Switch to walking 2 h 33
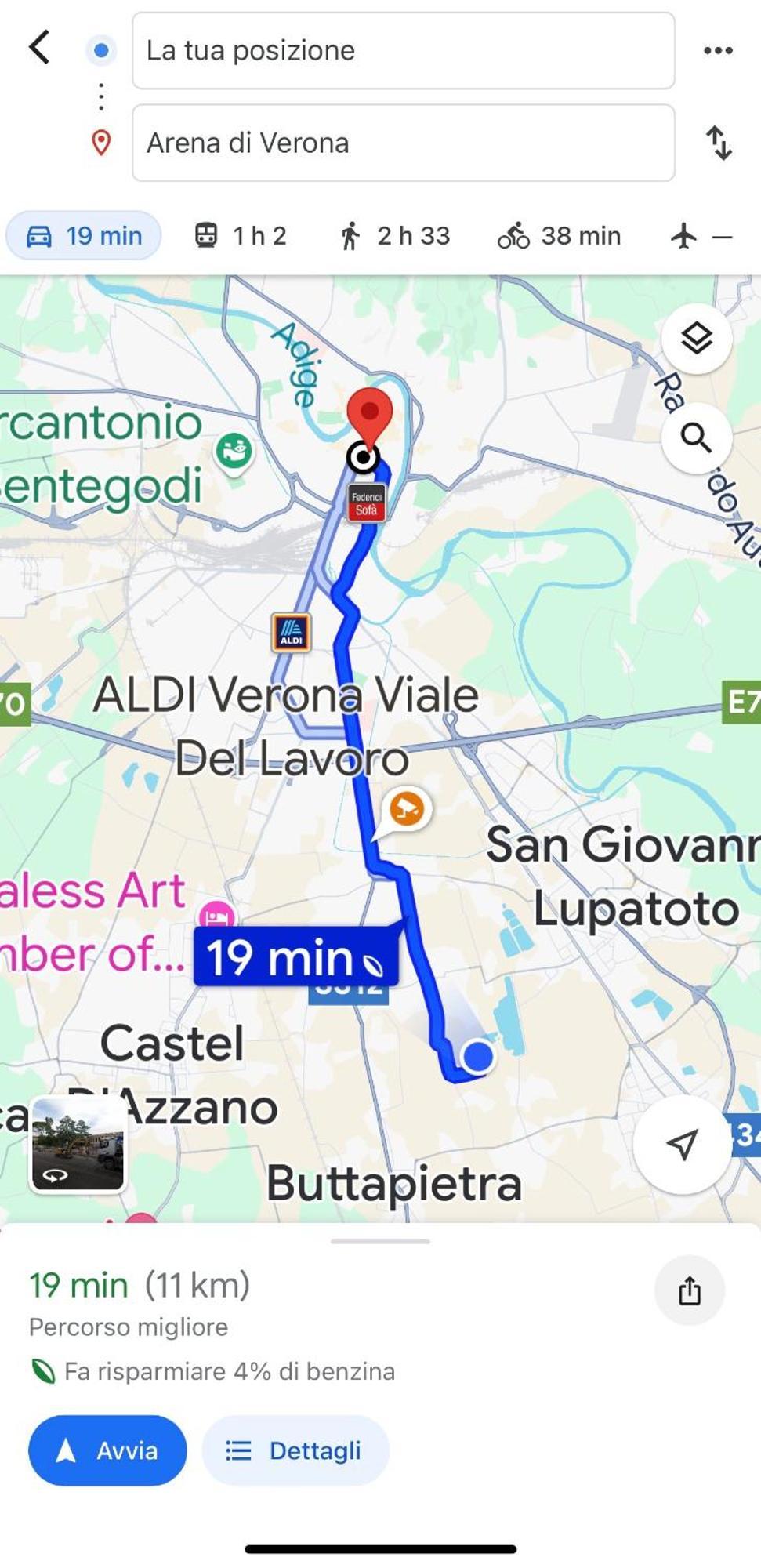Viewport: 761px width, 1568px height. click(395, 236)
